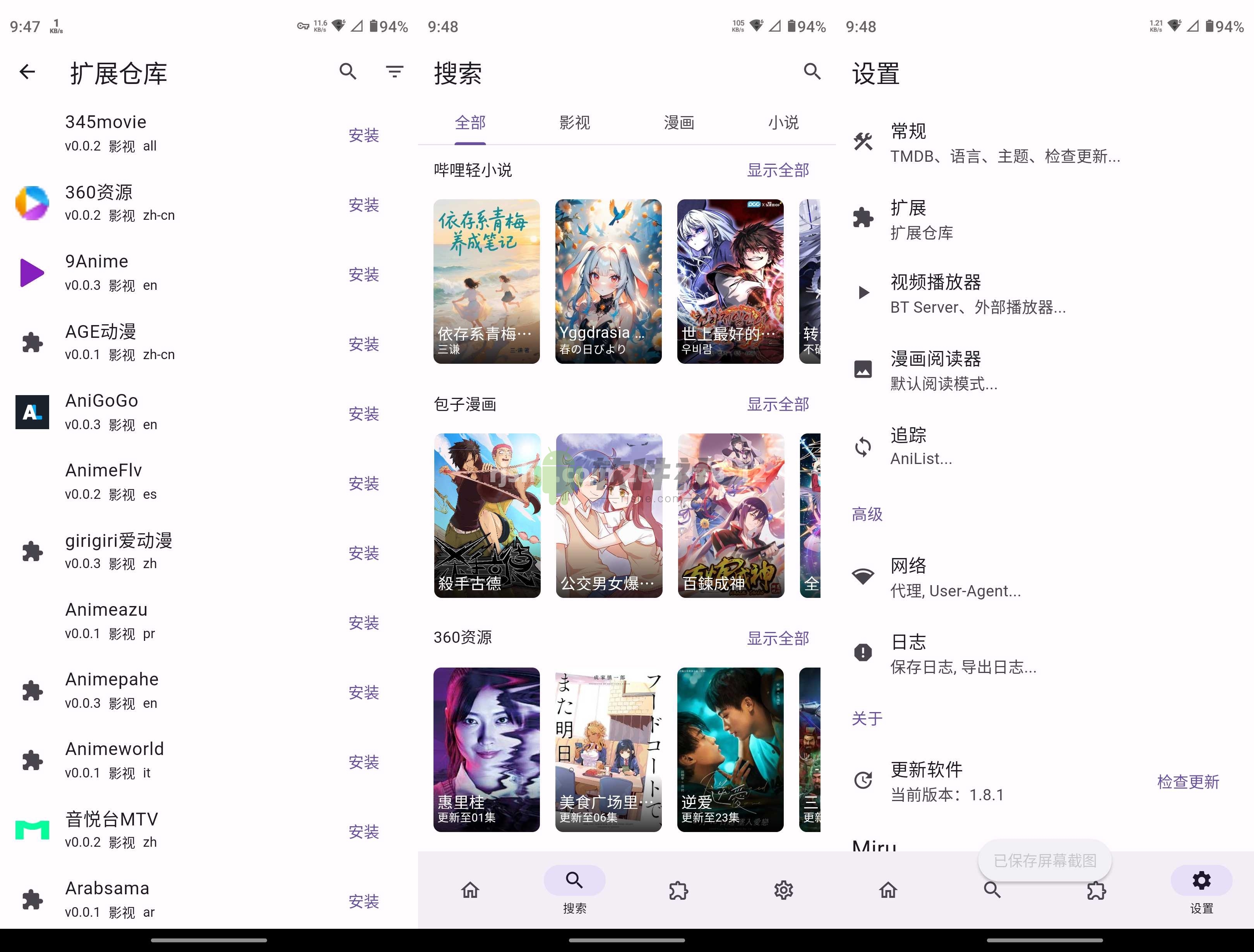Open the 世上最好的 novel card
Viewport: 1254px width, 952px height.
(x=730, y=281)
